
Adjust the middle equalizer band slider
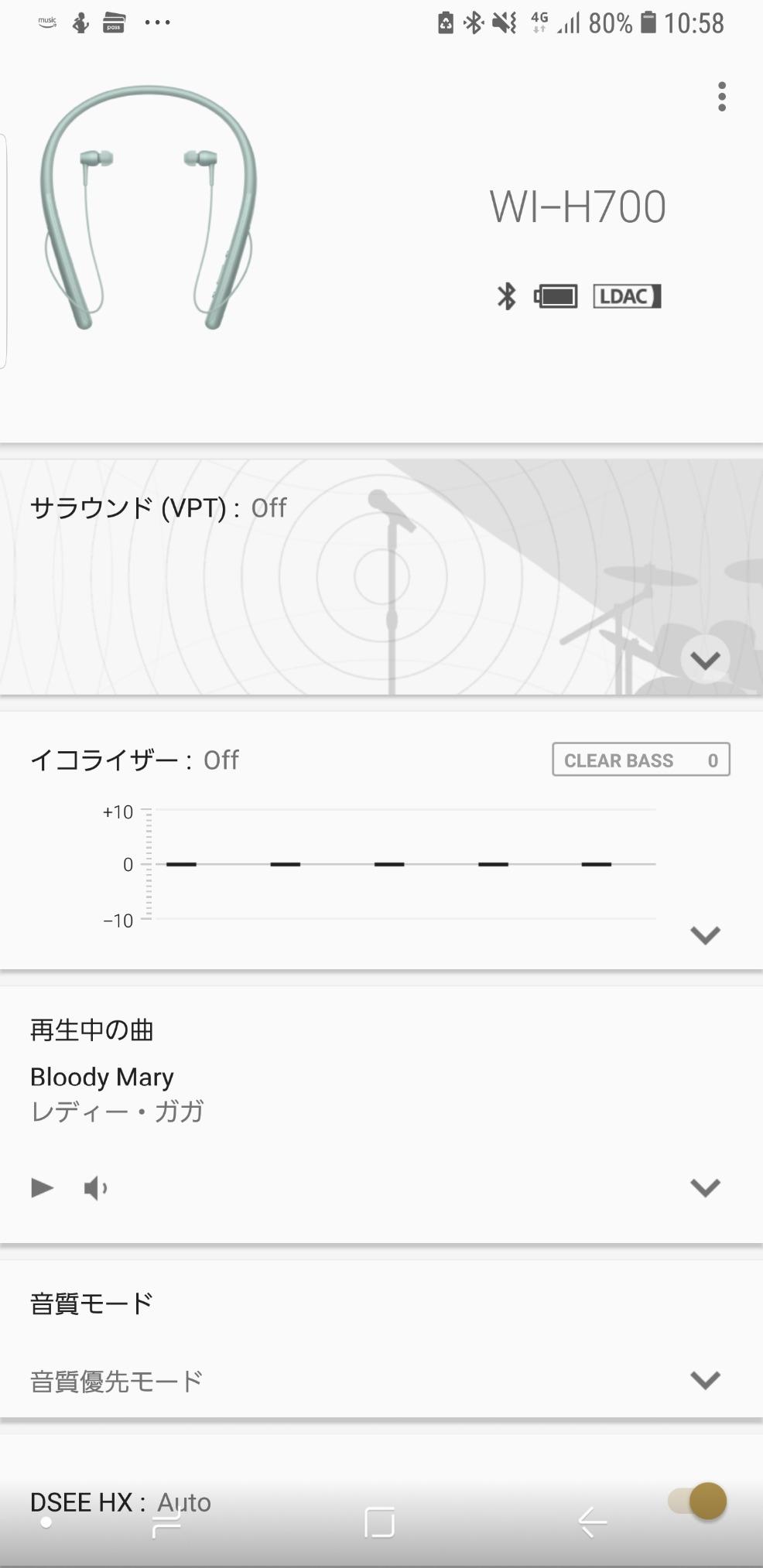391,864
